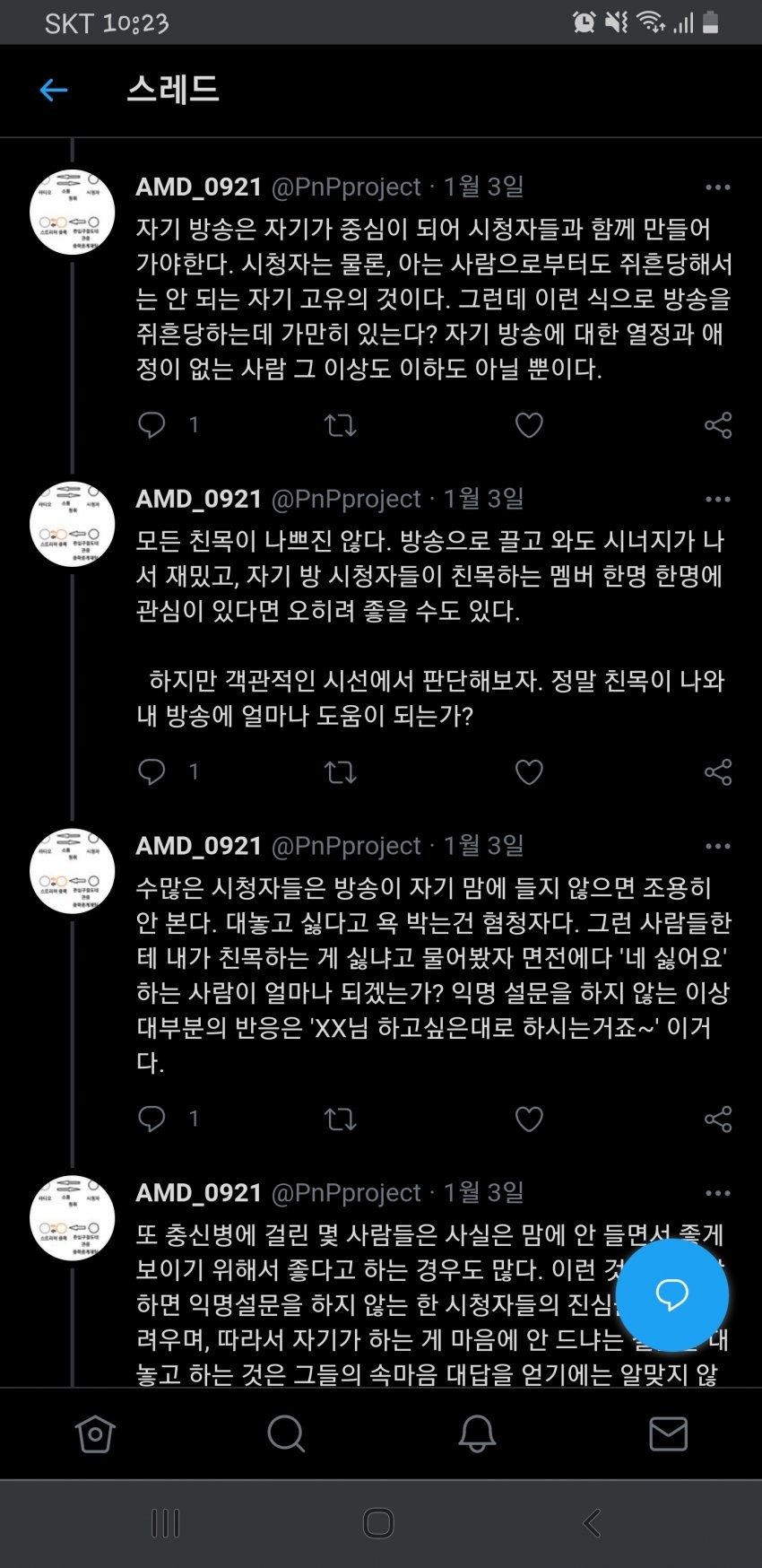Reply to the tweet starting '자기 방송은'
This screenshot has height=1568, width=762.
[x=152, y=424]
